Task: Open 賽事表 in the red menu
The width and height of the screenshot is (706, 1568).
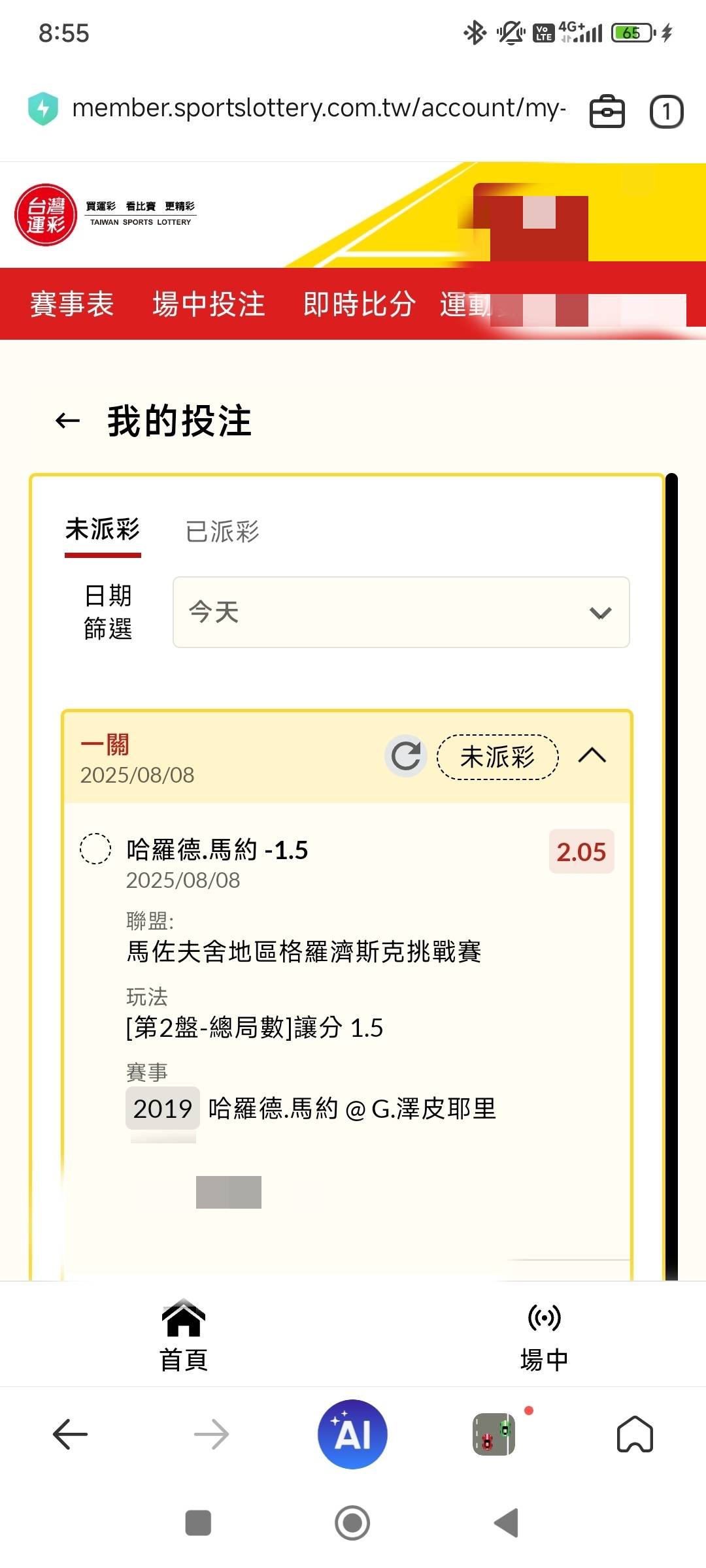Action: [72, 304]
